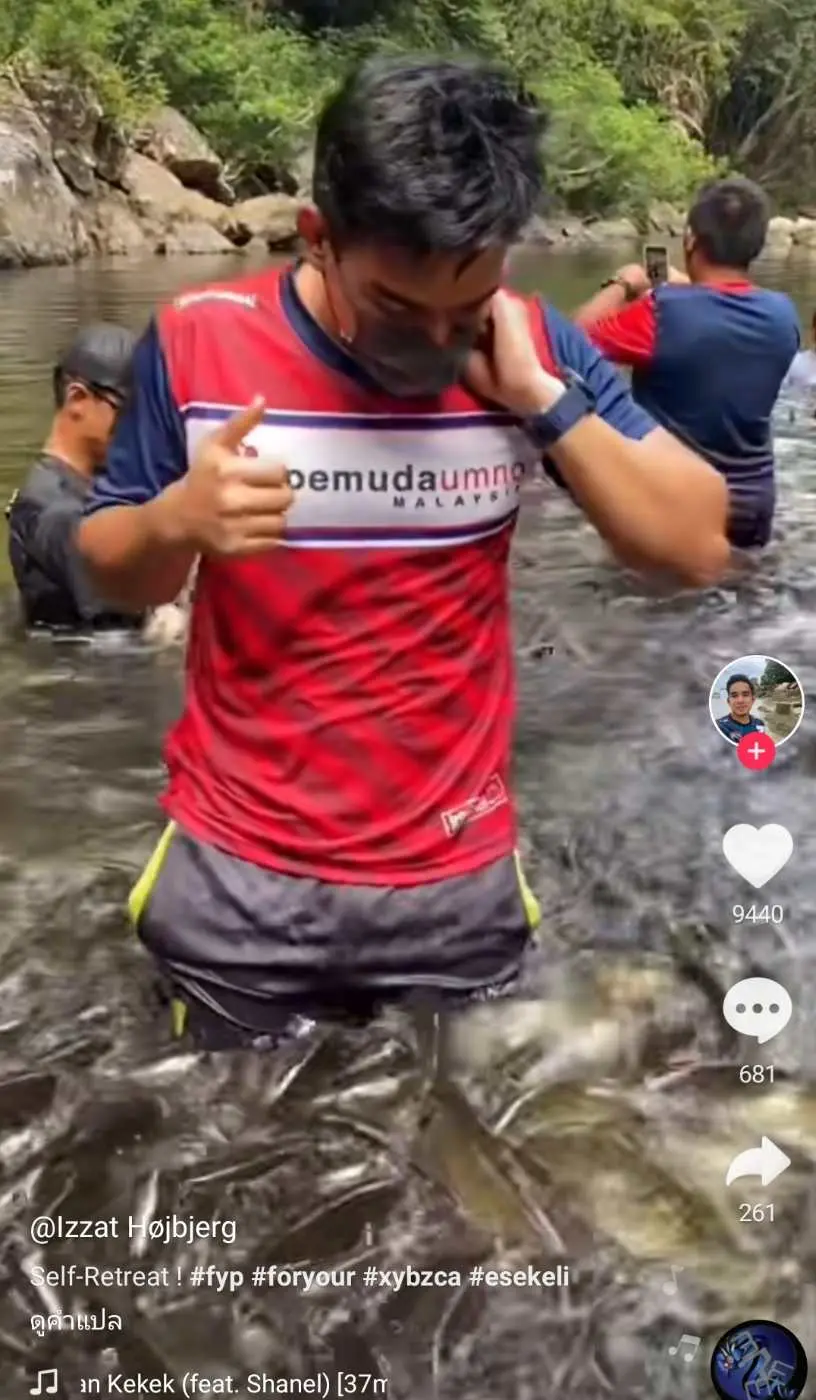This screenshot has width=816, height=1400.
Task: Open the #fyp hashtag
Action: tap(216, 1276)
